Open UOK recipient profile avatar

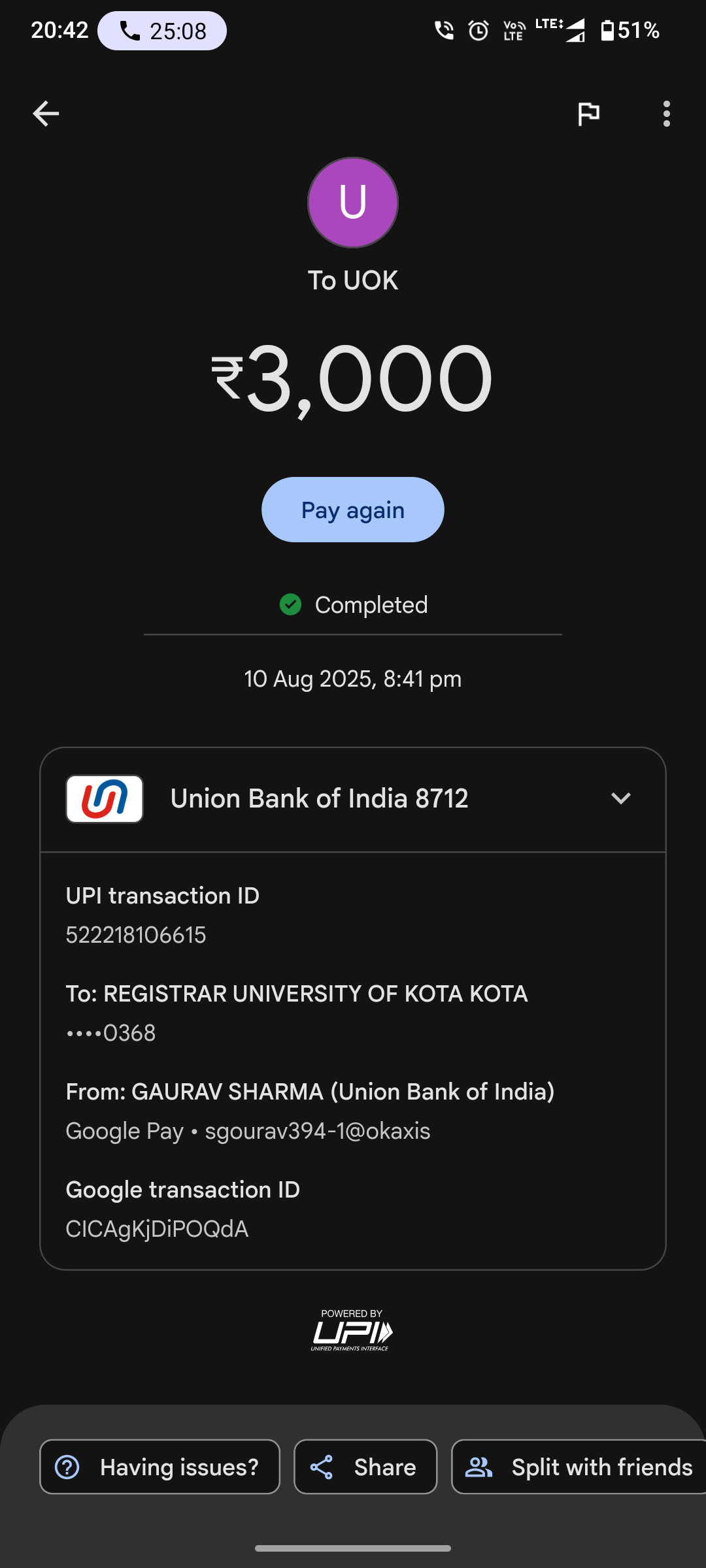[x=353, y=203]
